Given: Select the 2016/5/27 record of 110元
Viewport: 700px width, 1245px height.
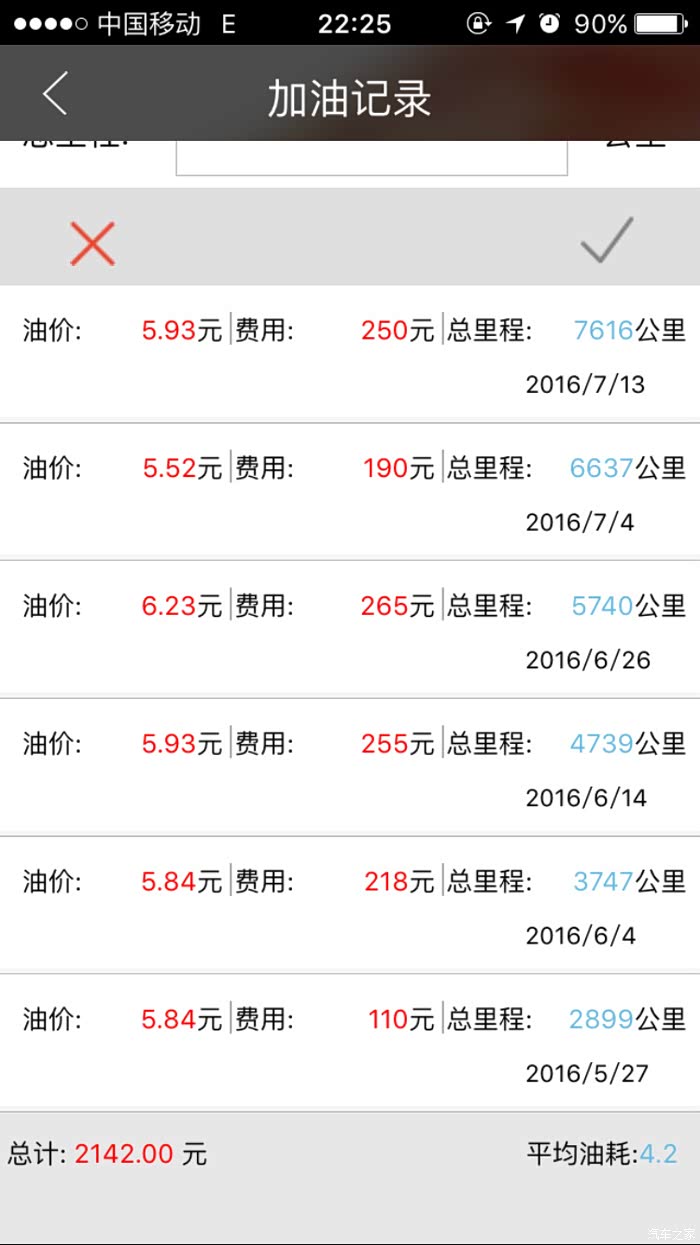Looking at the screenshot, I should tap(350, 1044).
